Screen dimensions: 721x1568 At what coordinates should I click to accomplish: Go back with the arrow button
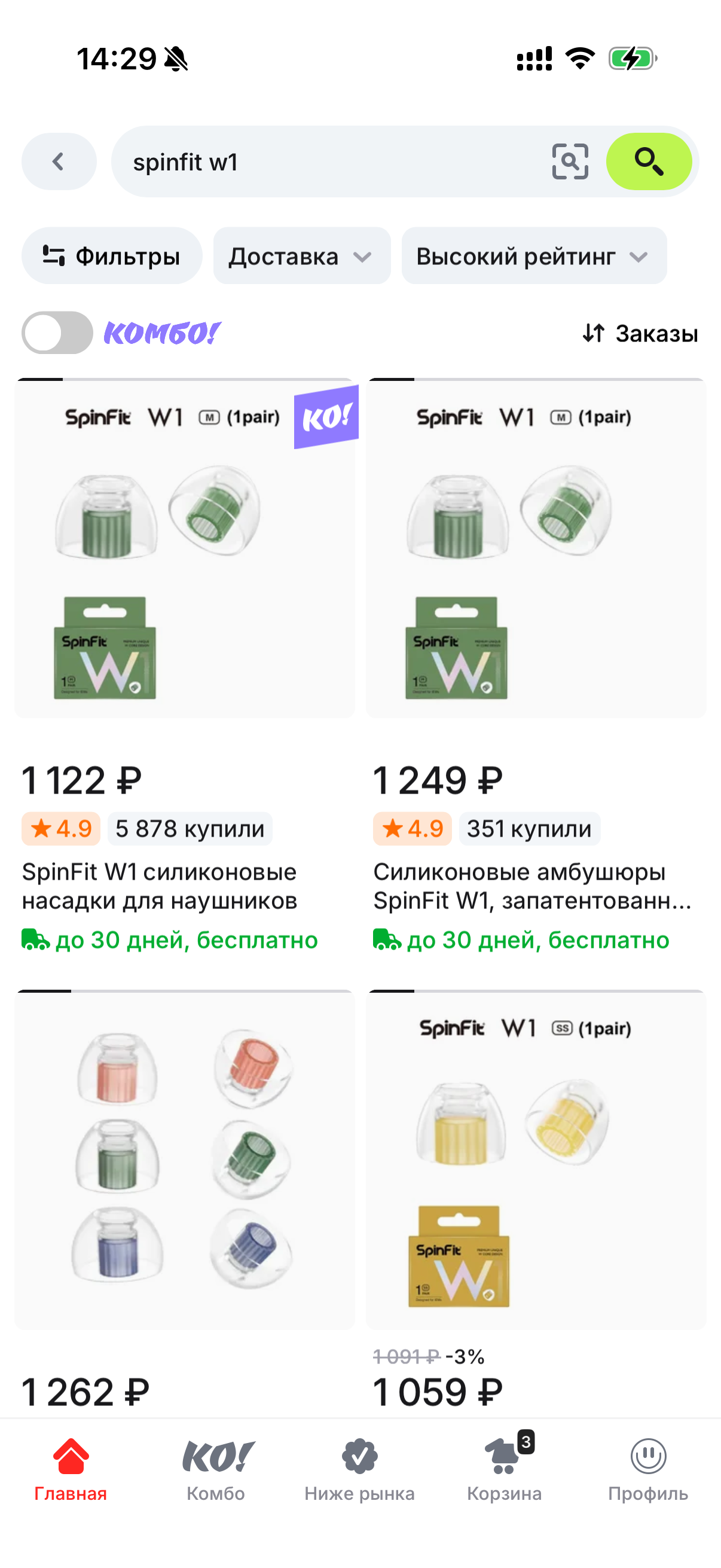[x=59, y=162]
